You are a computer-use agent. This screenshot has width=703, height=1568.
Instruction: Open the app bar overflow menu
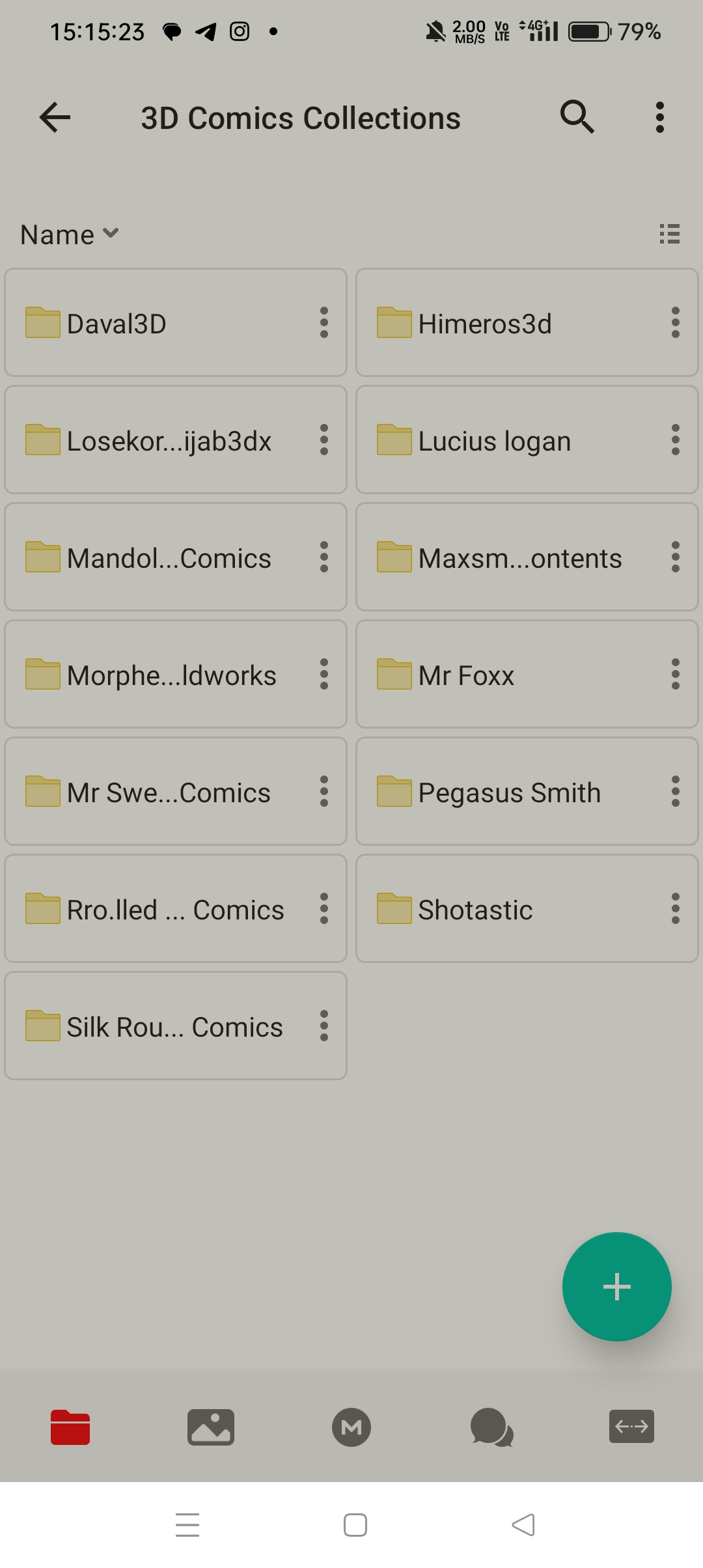coord(659,118)
